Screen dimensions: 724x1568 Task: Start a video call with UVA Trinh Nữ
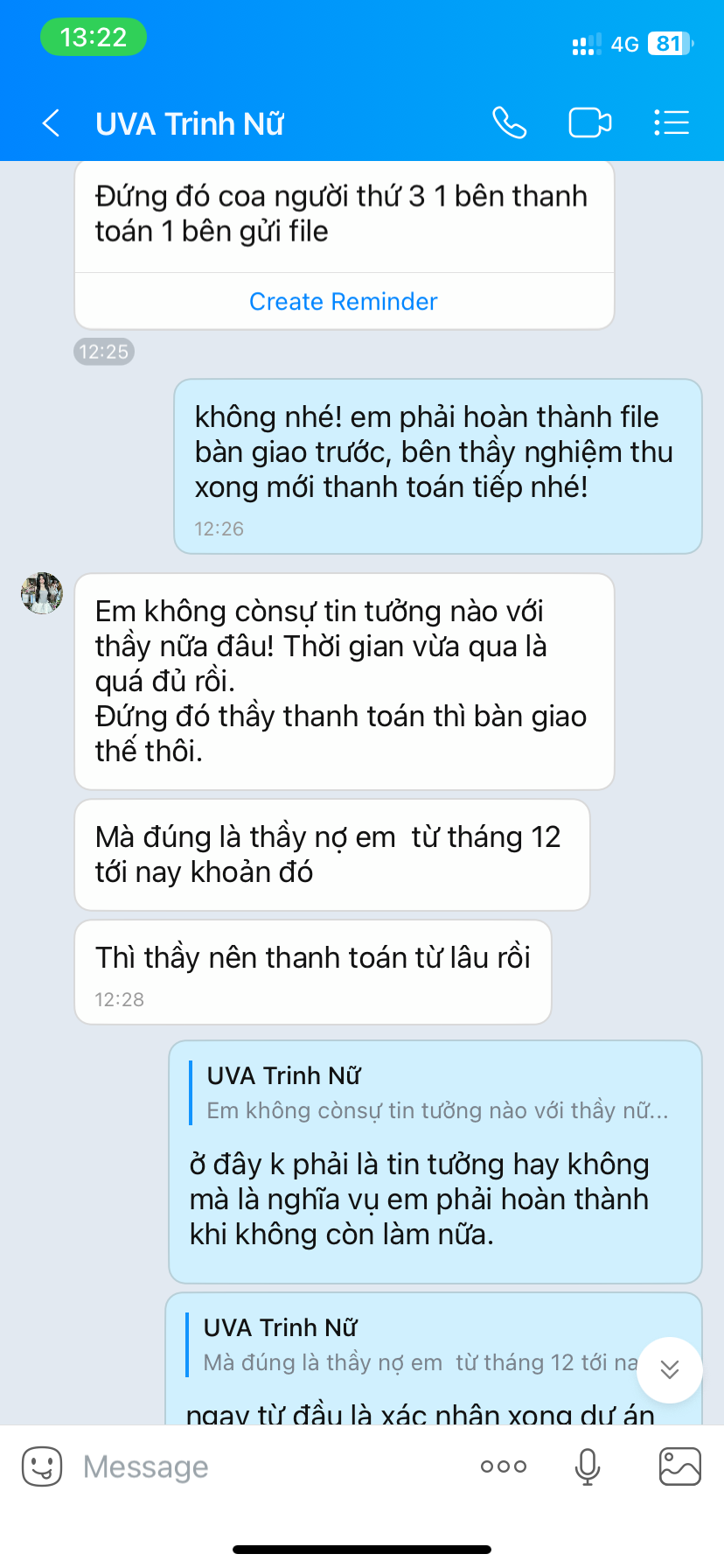(x=590, y=122)
